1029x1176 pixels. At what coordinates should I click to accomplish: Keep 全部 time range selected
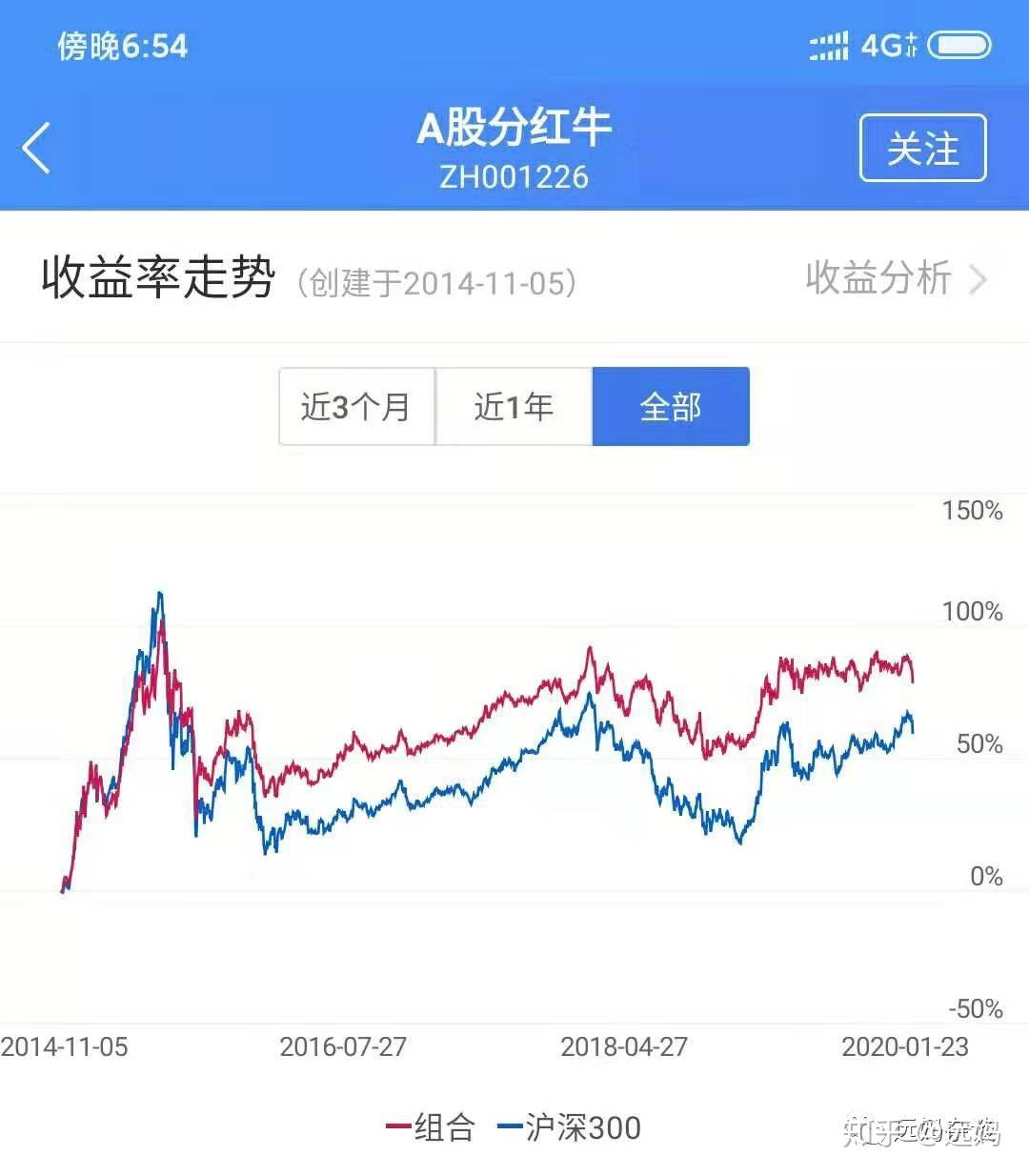(670, 406)
